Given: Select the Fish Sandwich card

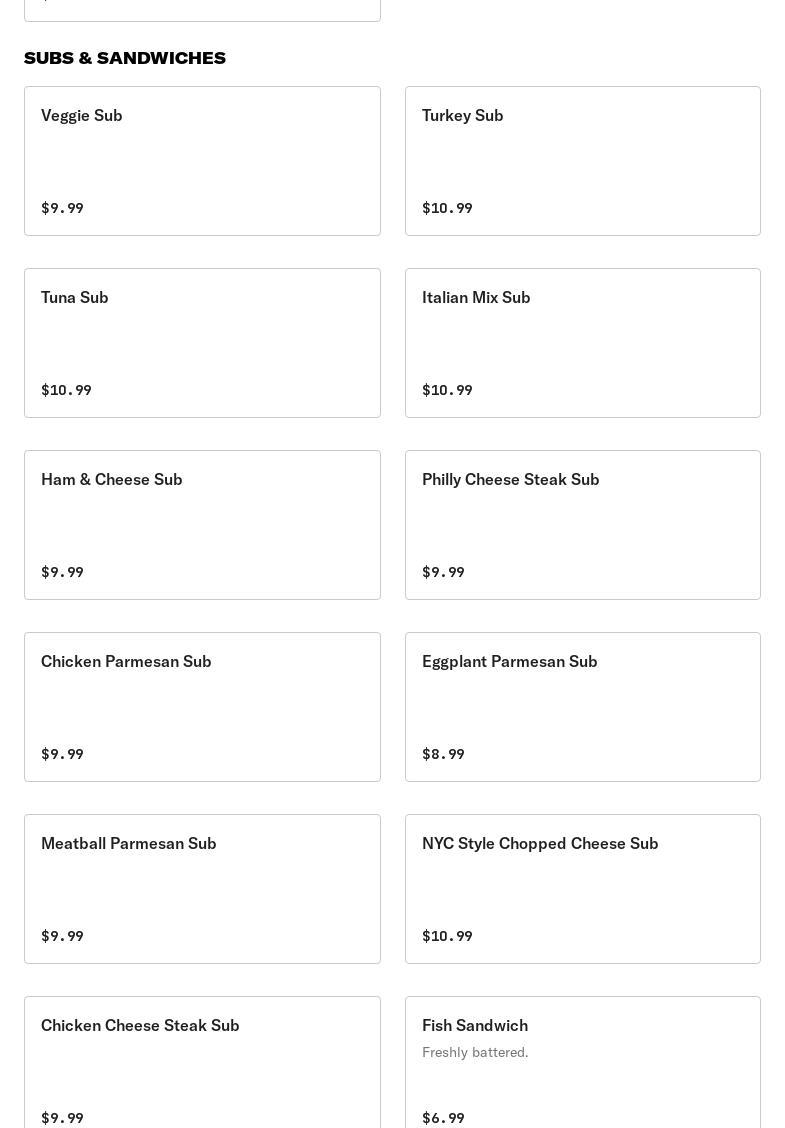Looking at the screenshot, I should click(x=582, y=1065).
